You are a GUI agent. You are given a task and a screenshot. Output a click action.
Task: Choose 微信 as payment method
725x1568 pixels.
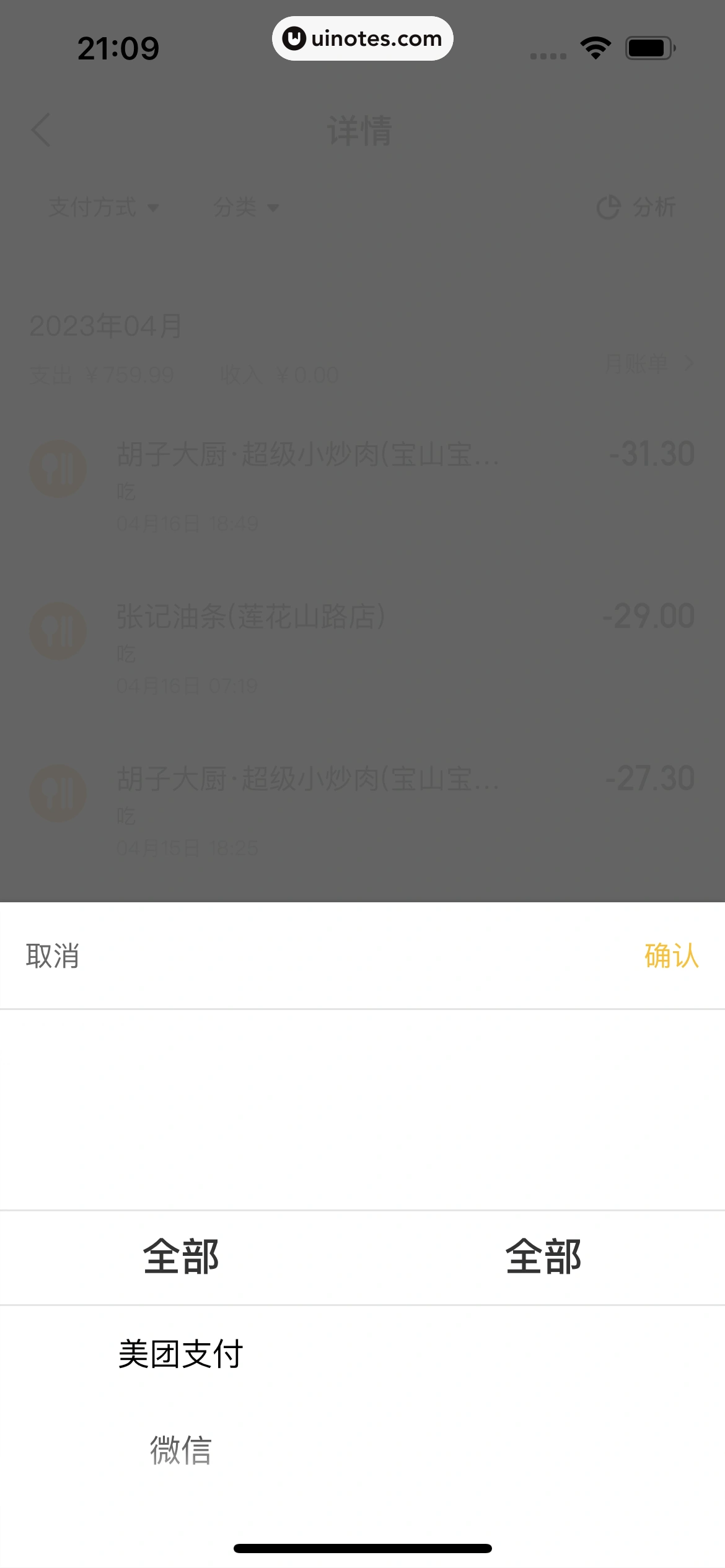180,1450
